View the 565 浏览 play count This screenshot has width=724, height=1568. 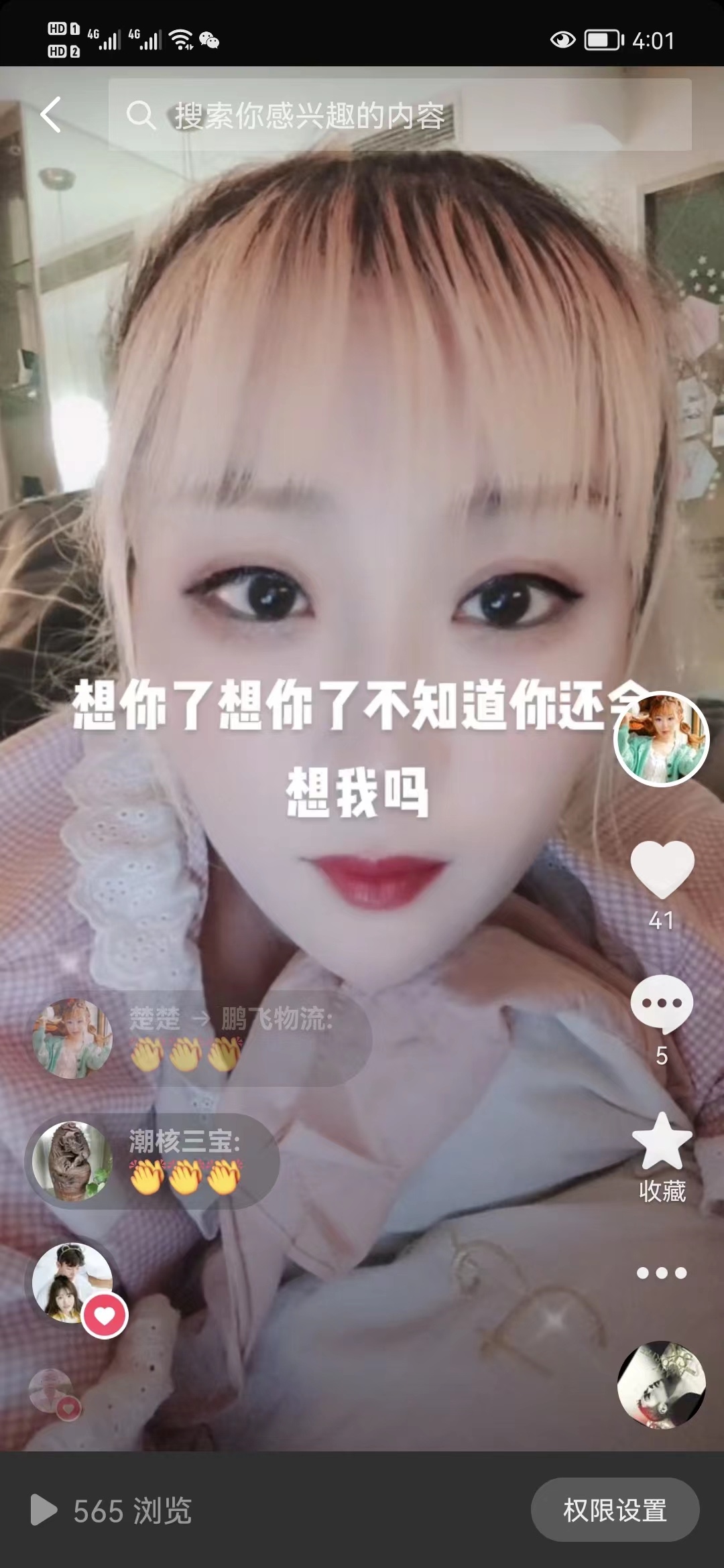pos(112,1511)
